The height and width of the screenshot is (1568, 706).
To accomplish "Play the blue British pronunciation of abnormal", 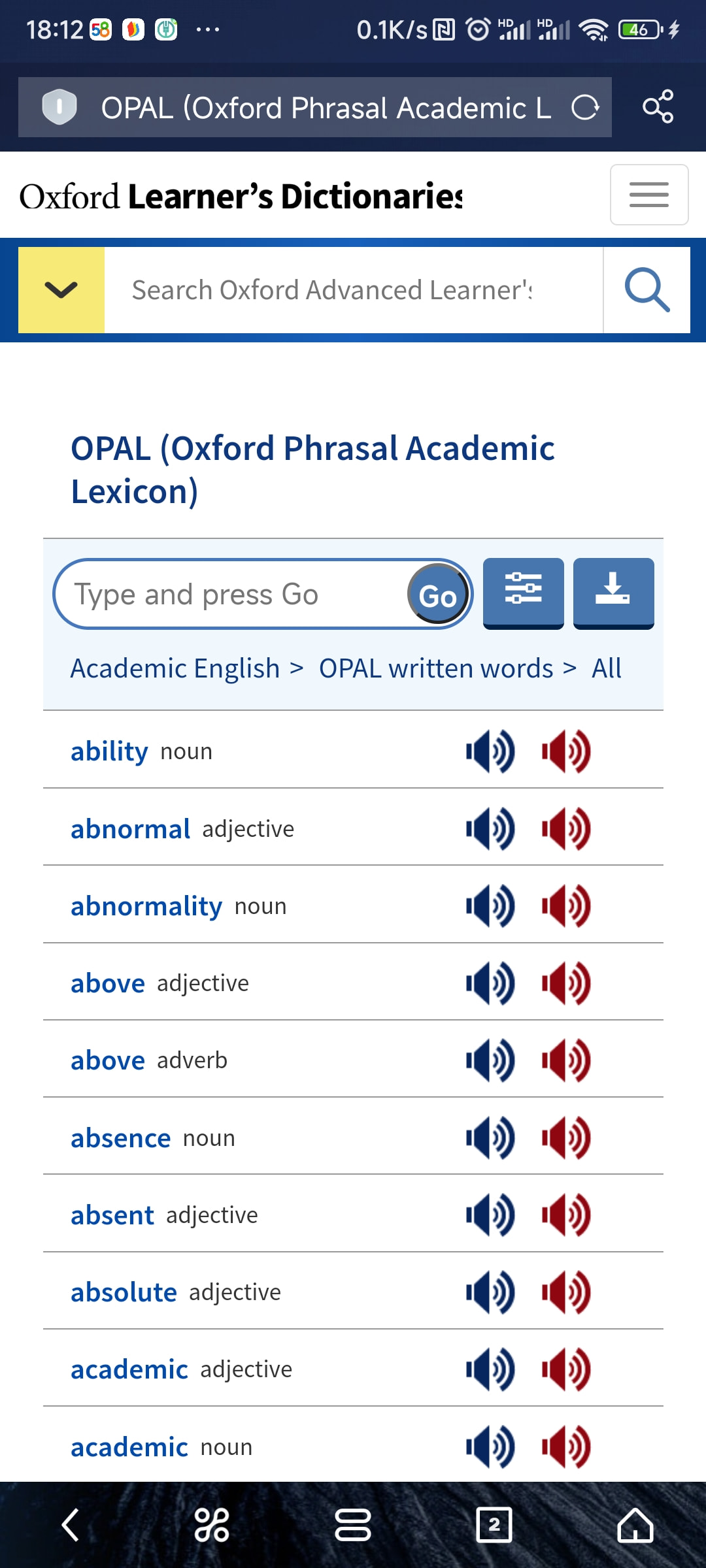I will pos(490,828).
